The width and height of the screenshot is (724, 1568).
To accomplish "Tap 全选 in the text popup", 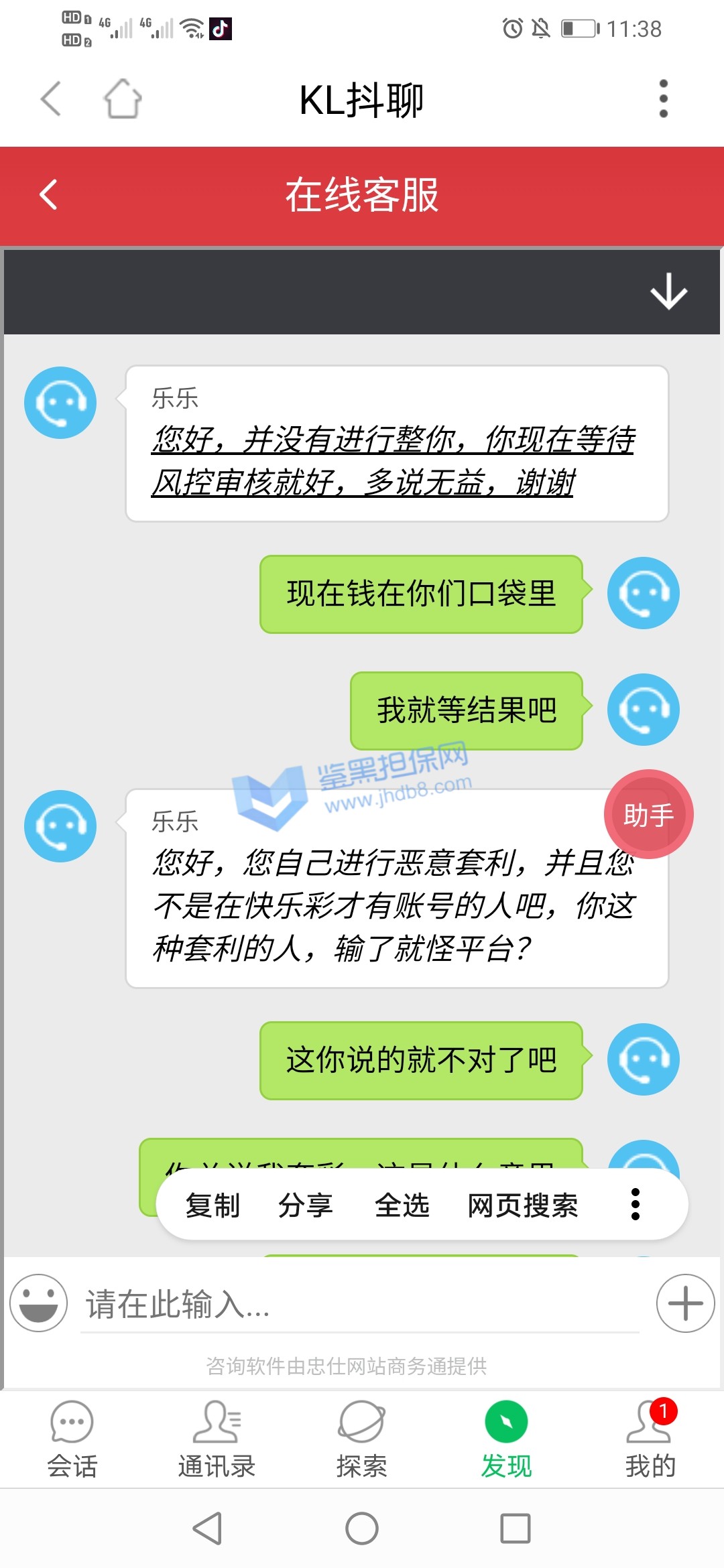I will point(402,1205).
